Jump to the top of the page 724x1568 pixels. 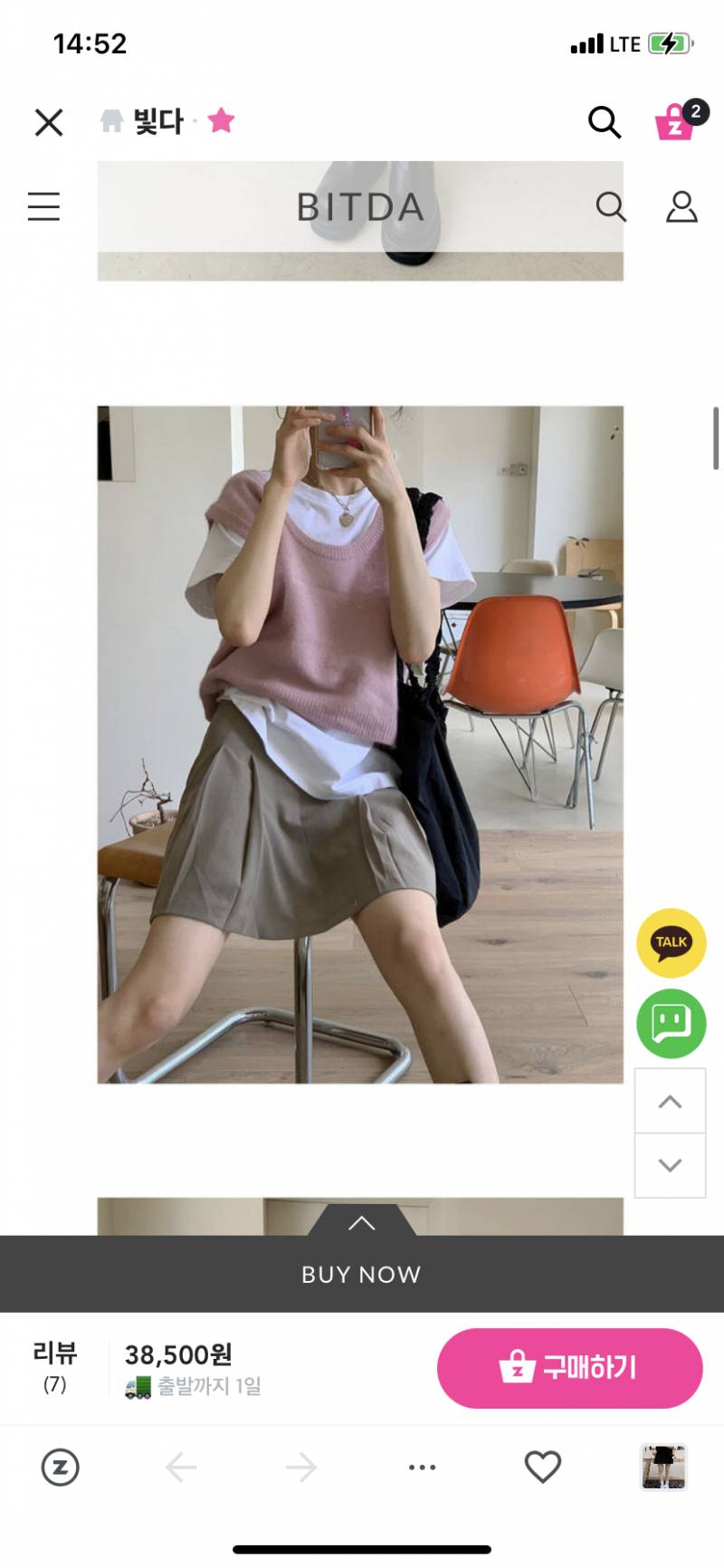[x=670, y=1101]
